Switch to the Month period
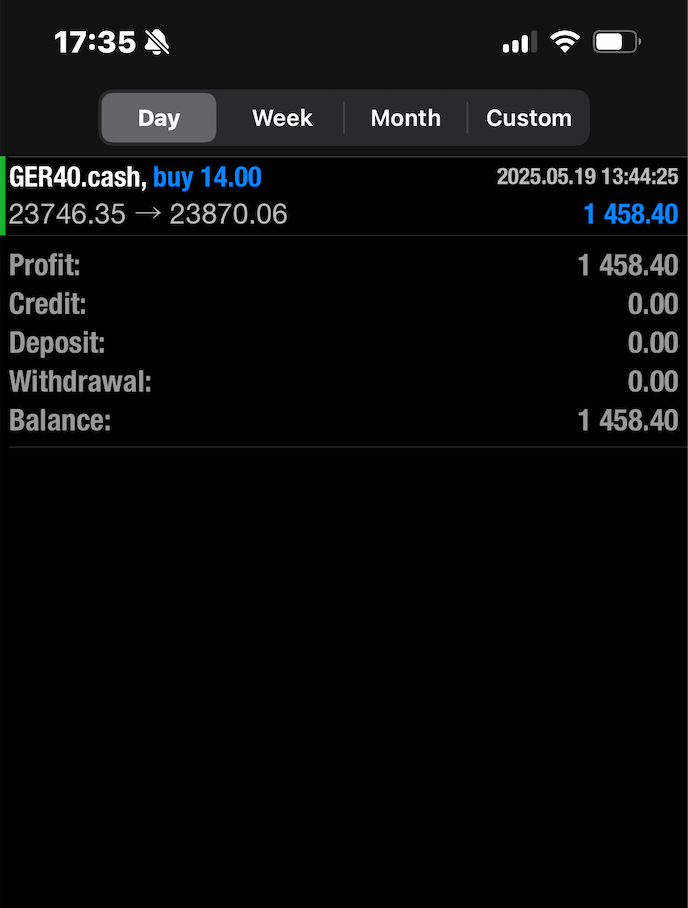 (x=405, y=118)
